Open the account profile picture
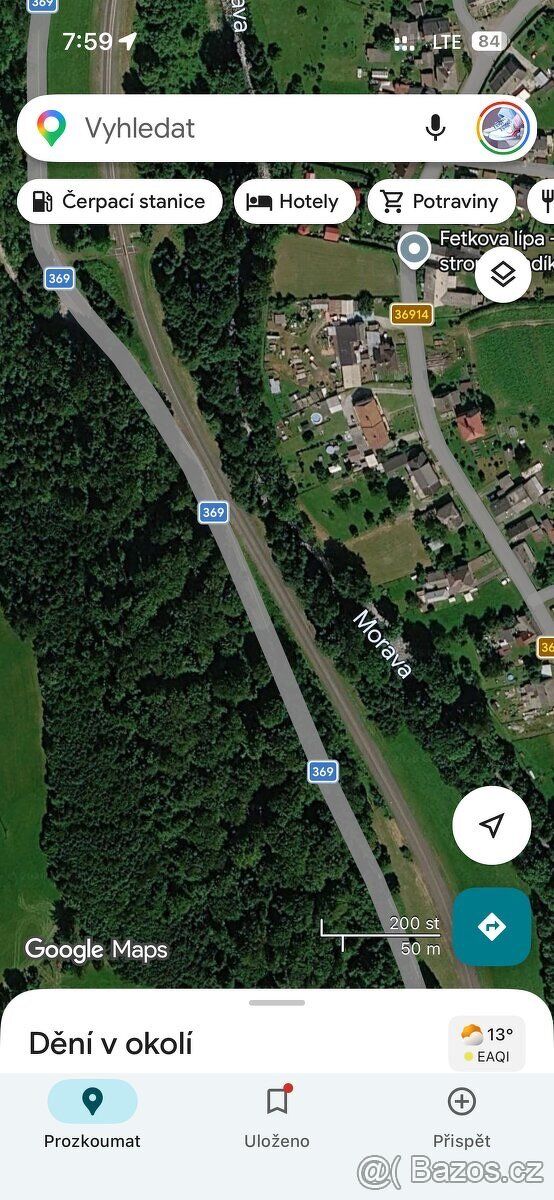 [x=503, y=128]
